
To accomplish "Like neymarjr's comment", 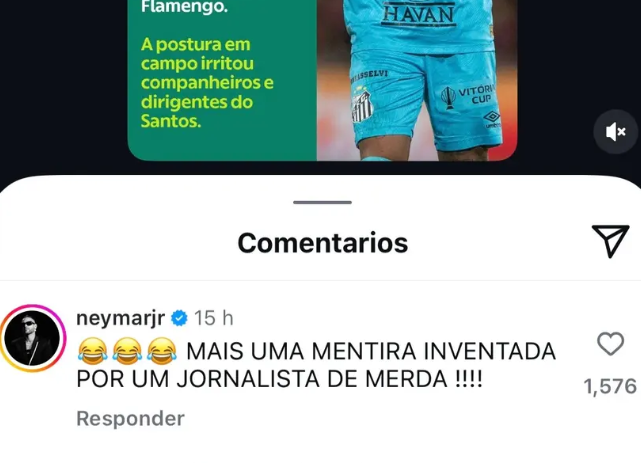I will 610,345.
